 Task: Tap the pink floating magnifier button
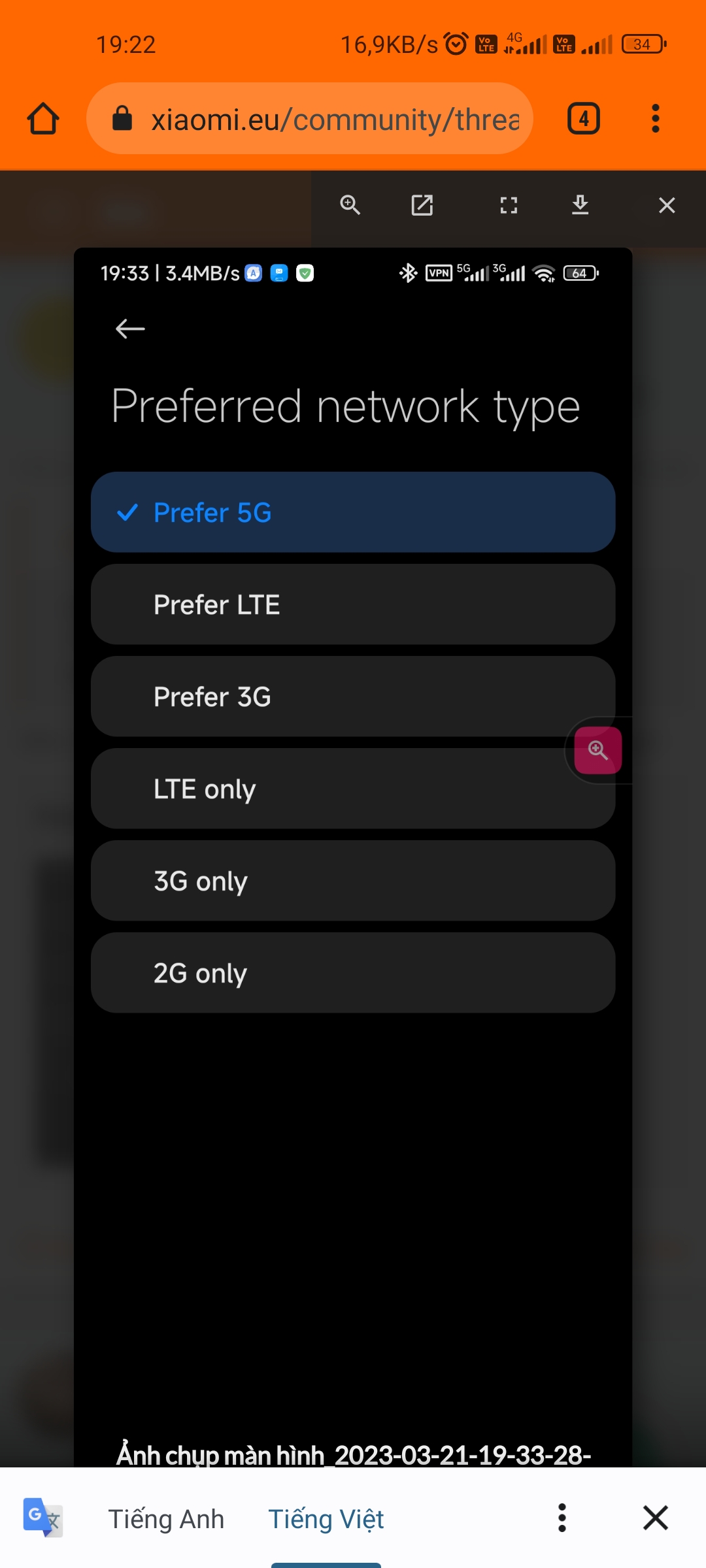coord(597,750)
